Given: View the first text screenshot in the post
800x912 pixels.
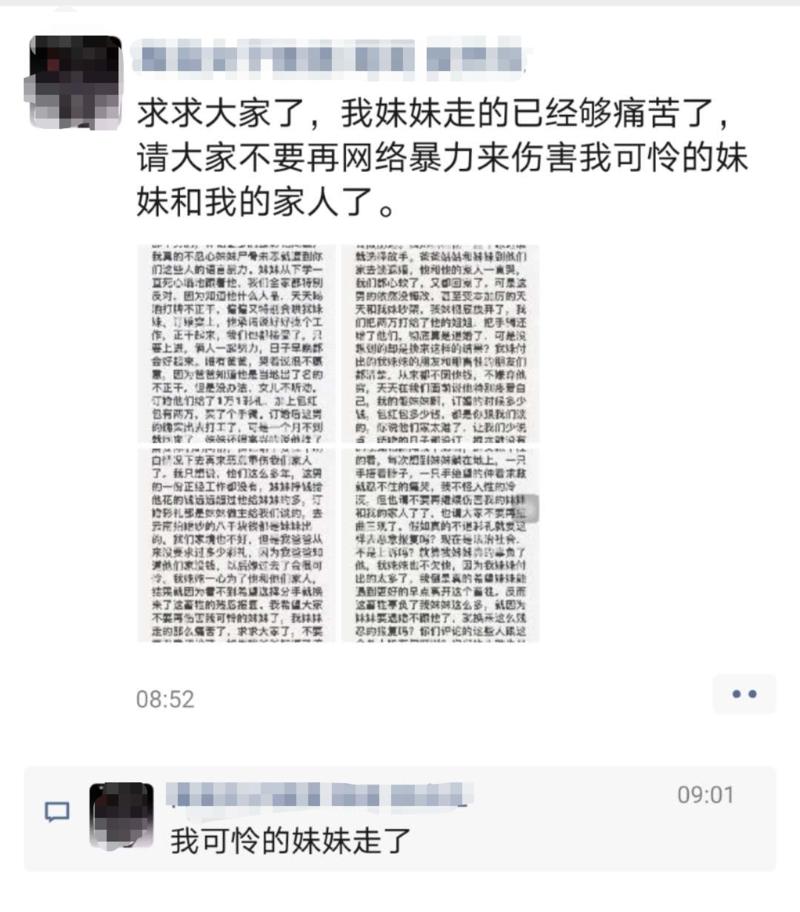Looking at the screenshot, I should click(238, 343).
